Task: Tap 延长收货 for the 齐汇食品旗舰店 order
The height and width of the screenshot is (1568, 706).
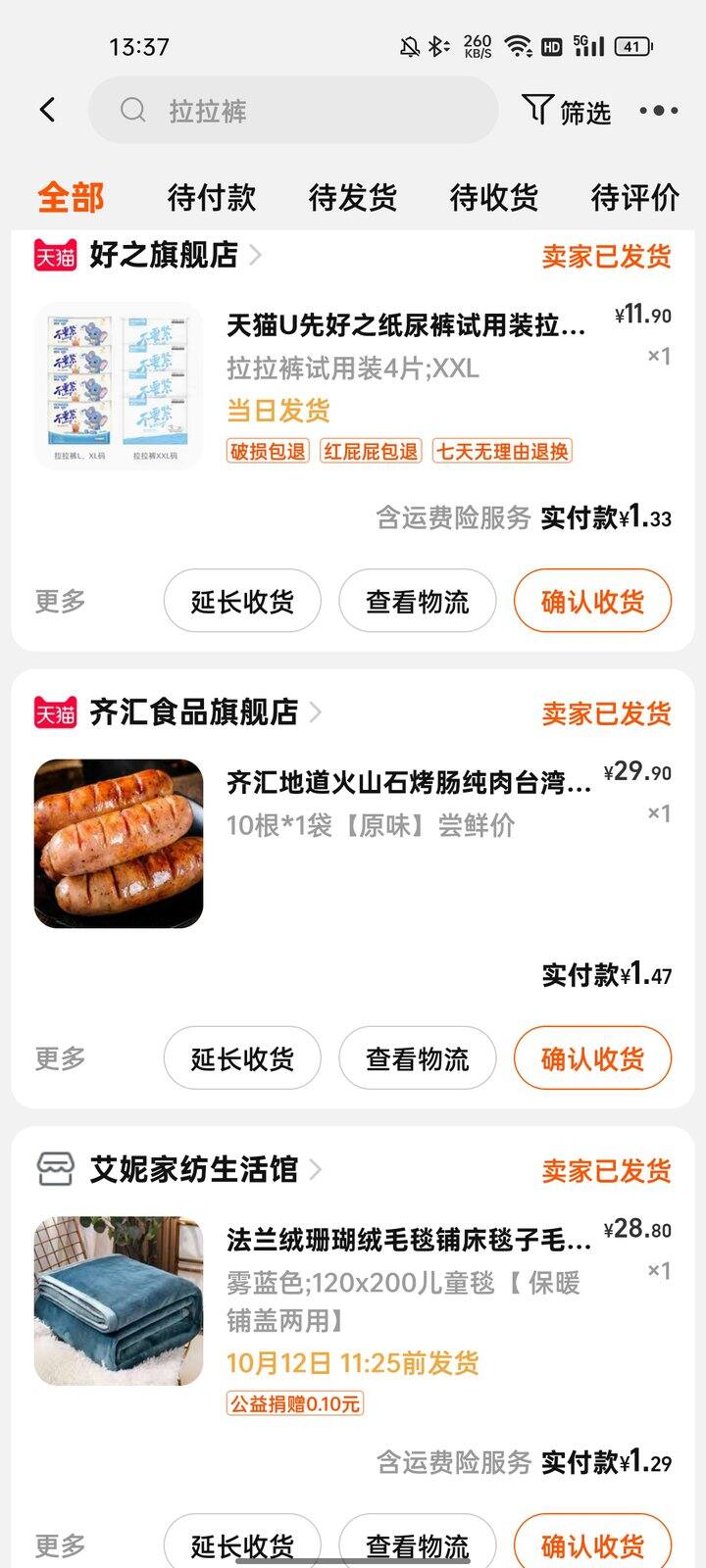Action: [x=242, y=1058]
